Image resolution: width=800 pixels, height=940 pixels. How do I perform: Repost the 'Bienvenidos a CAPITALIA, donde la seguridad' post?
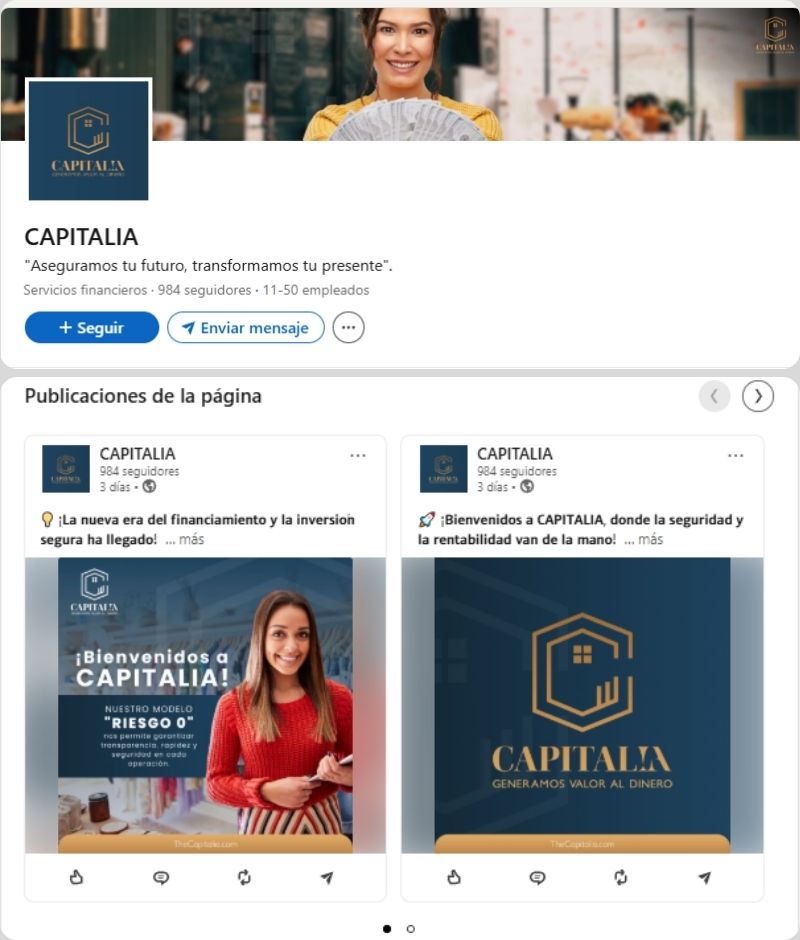pyautogui.click(x=621, y=877)
